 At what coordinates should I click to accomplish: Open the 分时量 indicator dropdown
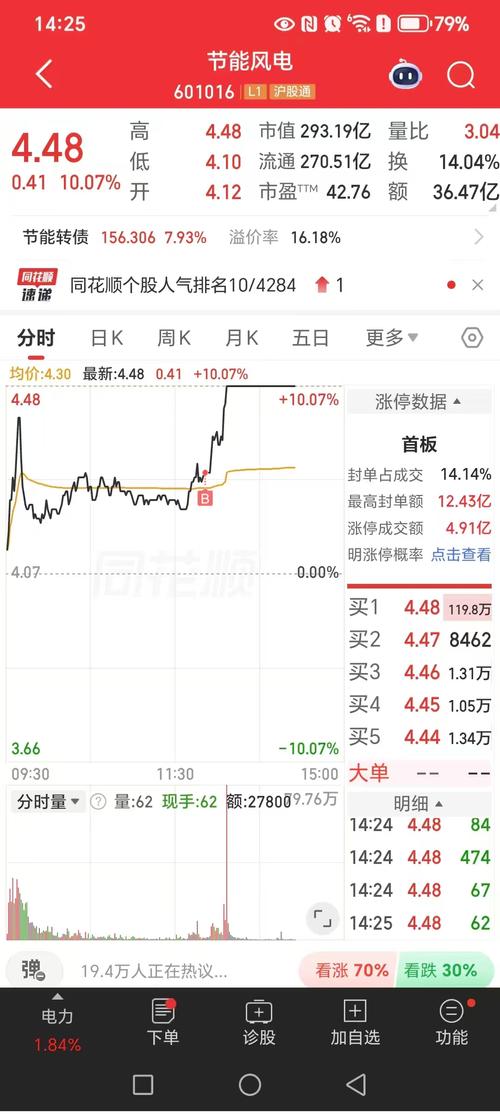(x=48, y=801)
